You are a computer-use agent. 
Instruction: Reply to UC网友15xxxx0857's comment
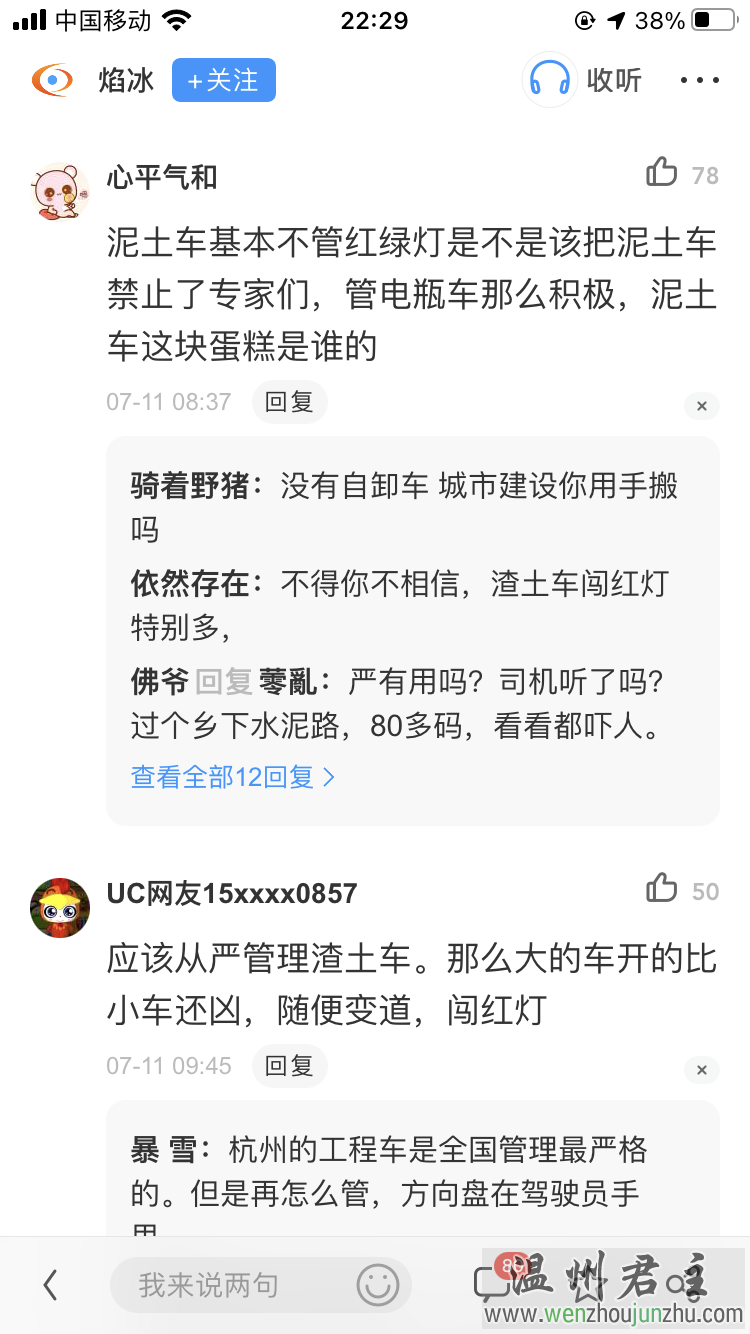pos(289,1066)
